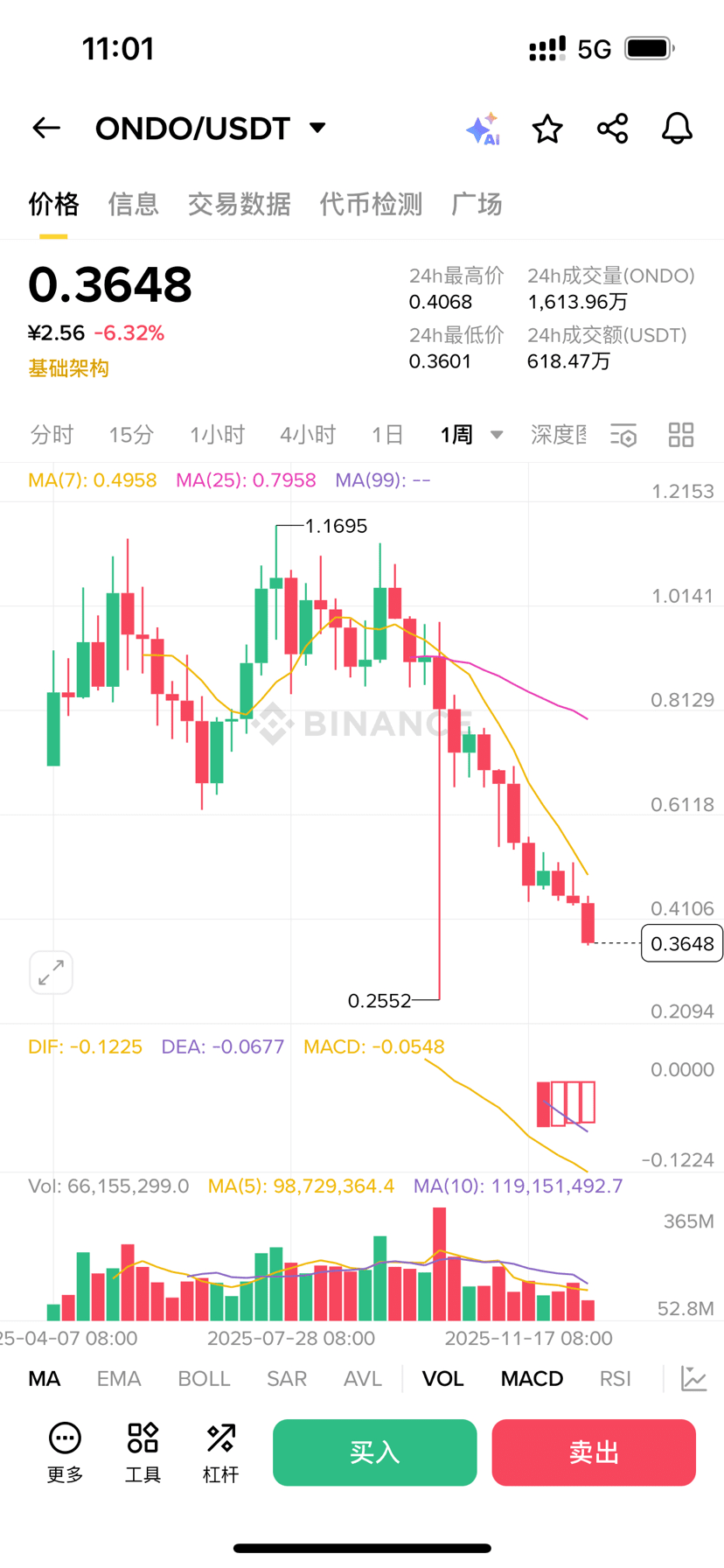724x1568 pixels.
Task: Expand chart to fullscreen
Action: (51, 972)
